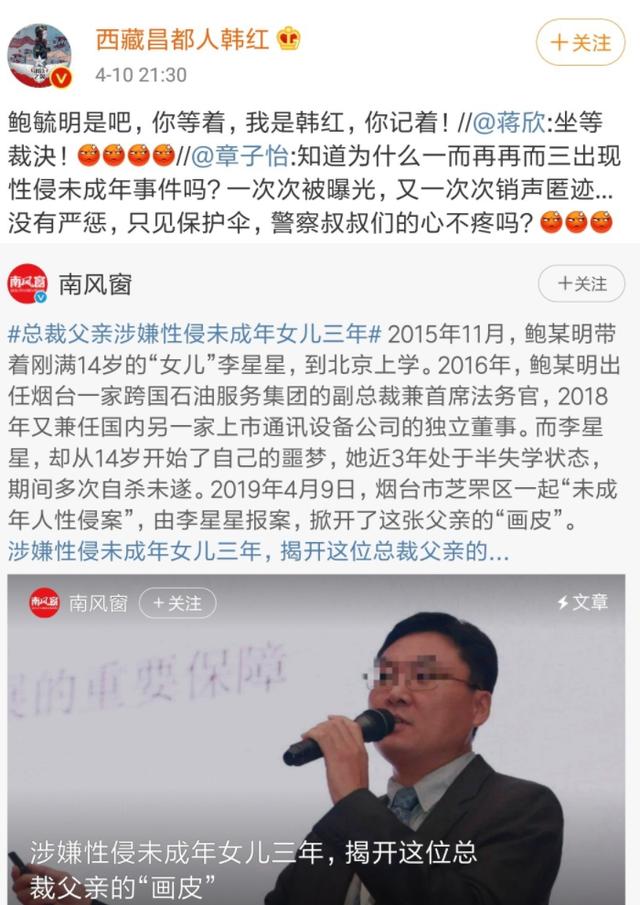Open 西藏昌都人韩红's profile avatar

click(x=39, y=56)
